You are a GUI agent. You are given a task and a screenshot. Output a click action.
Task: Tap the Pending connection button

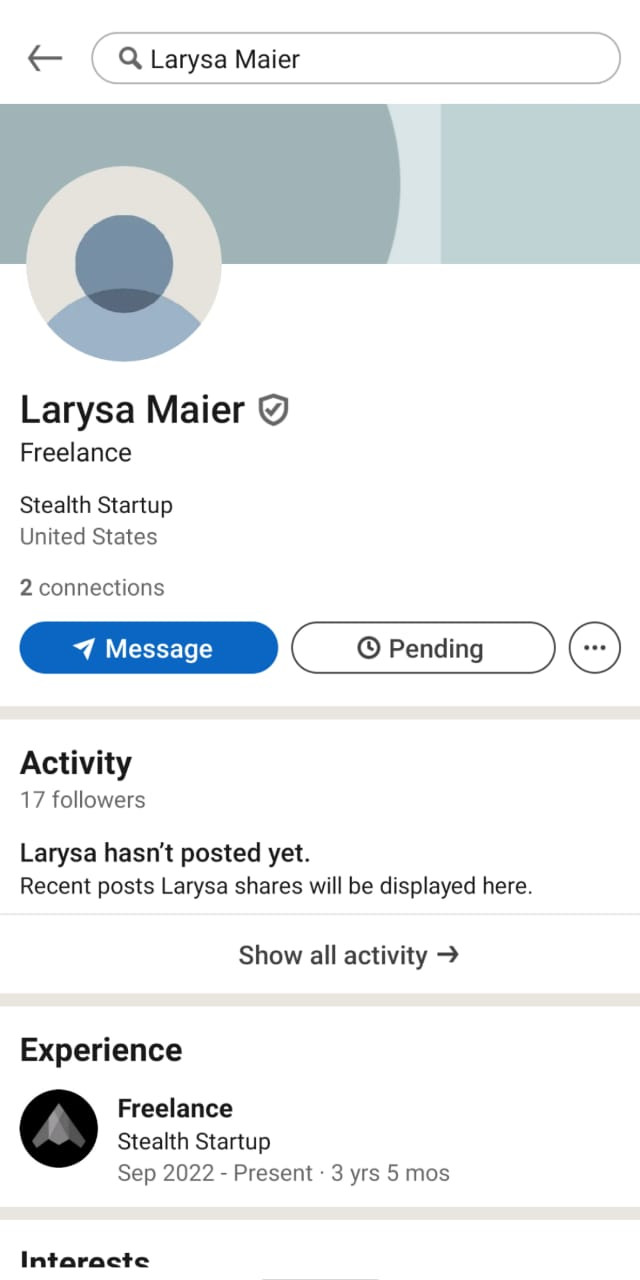pyautogui.click(x=422, y=648)
